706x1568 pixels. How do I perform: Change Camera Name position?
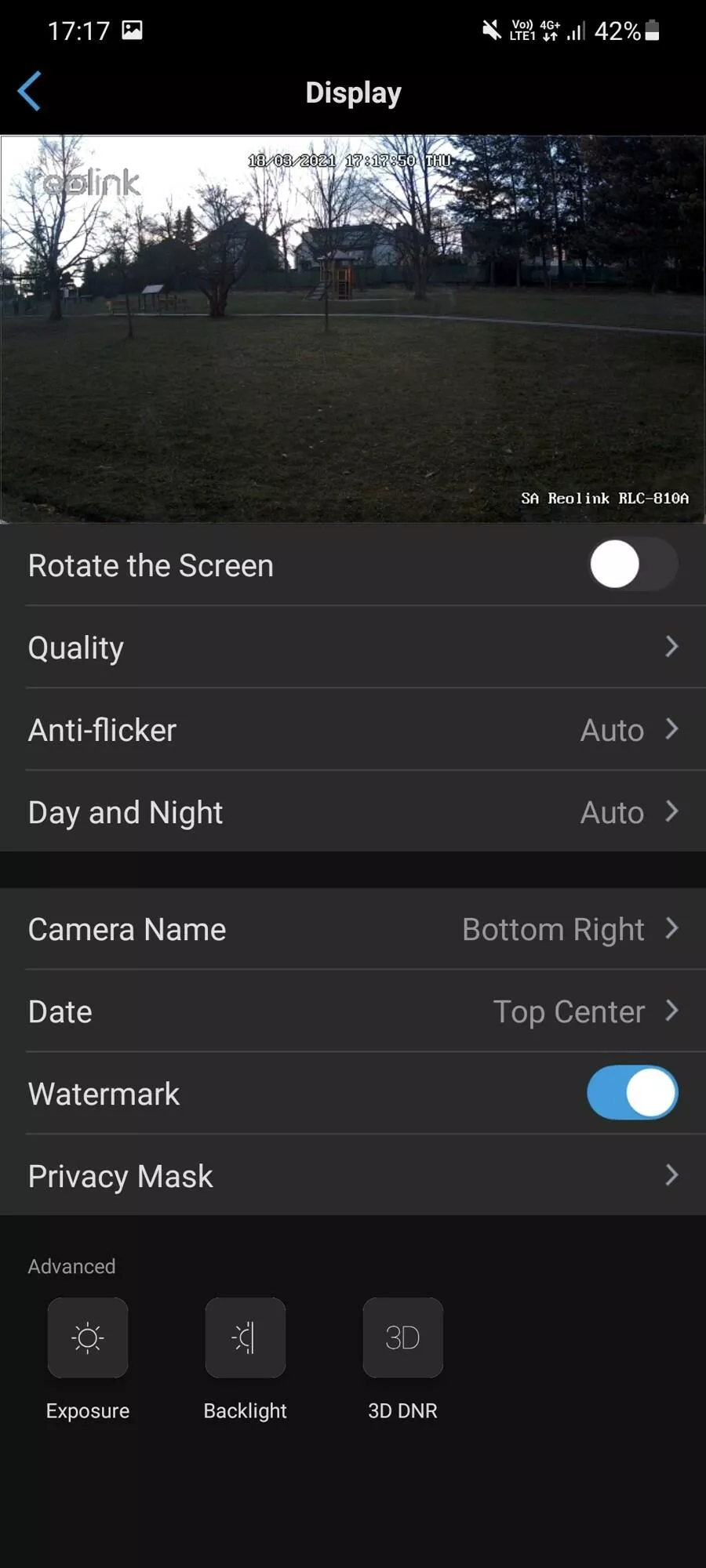pyautogui.click(x=353, y=929)
